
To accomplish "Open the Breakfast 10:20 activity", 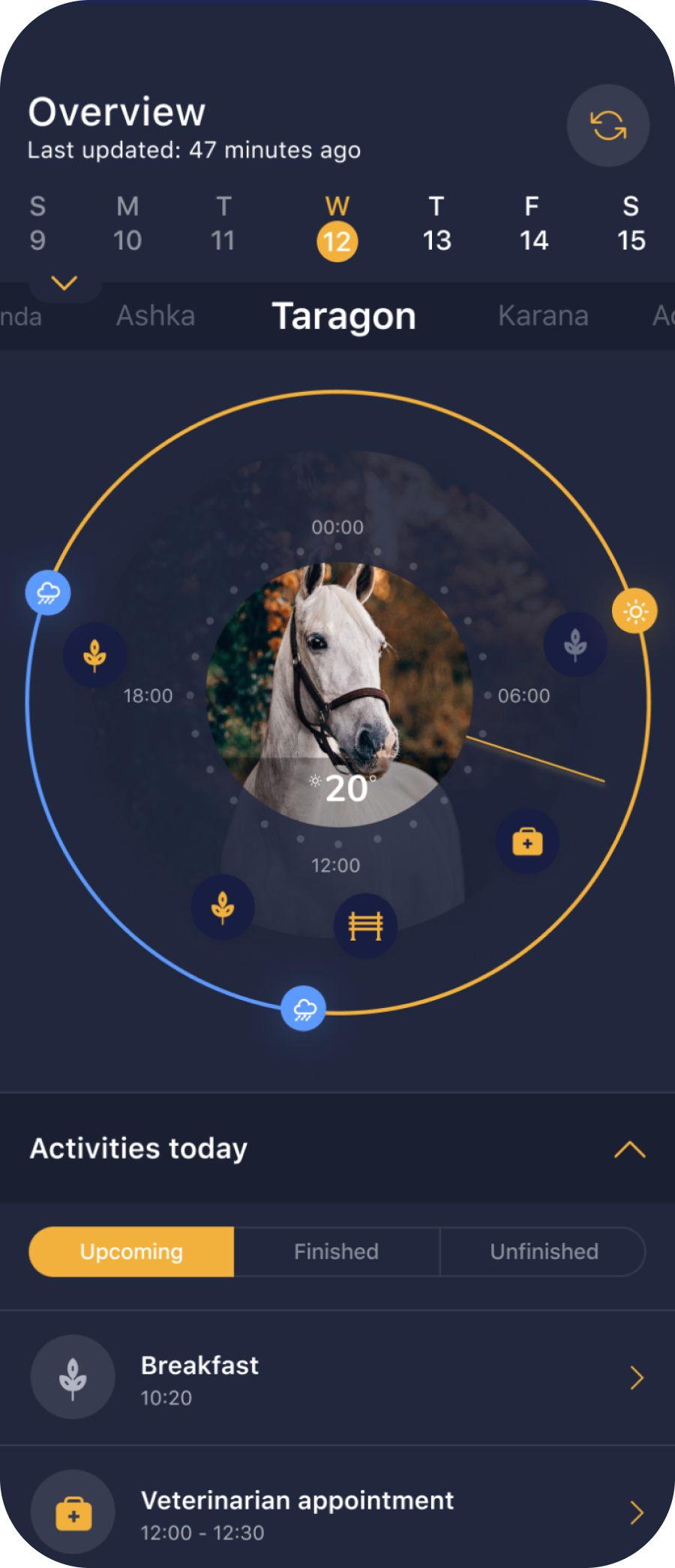I will coord(337,1378).
